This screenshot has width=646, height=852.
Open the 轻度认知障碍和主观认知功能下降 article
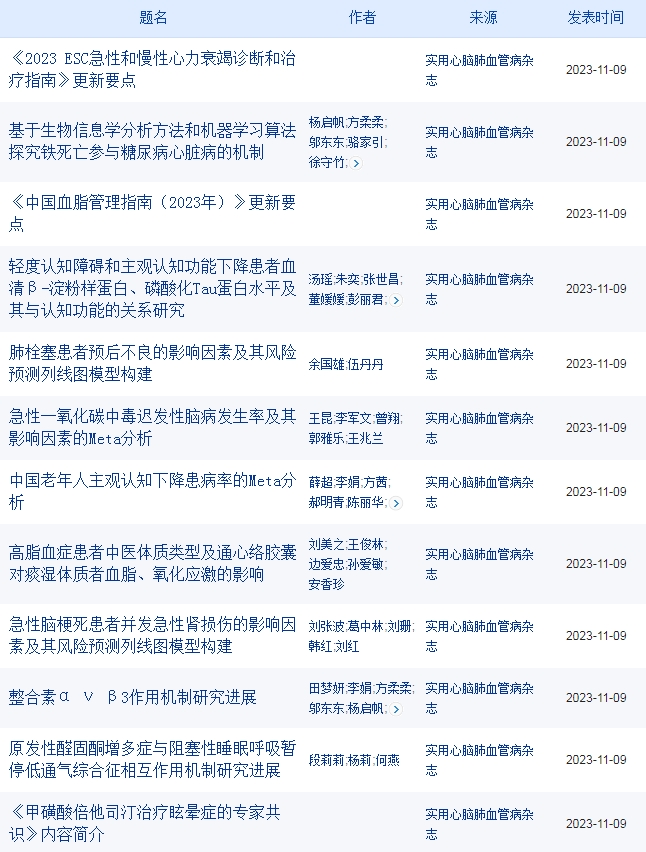152,288
